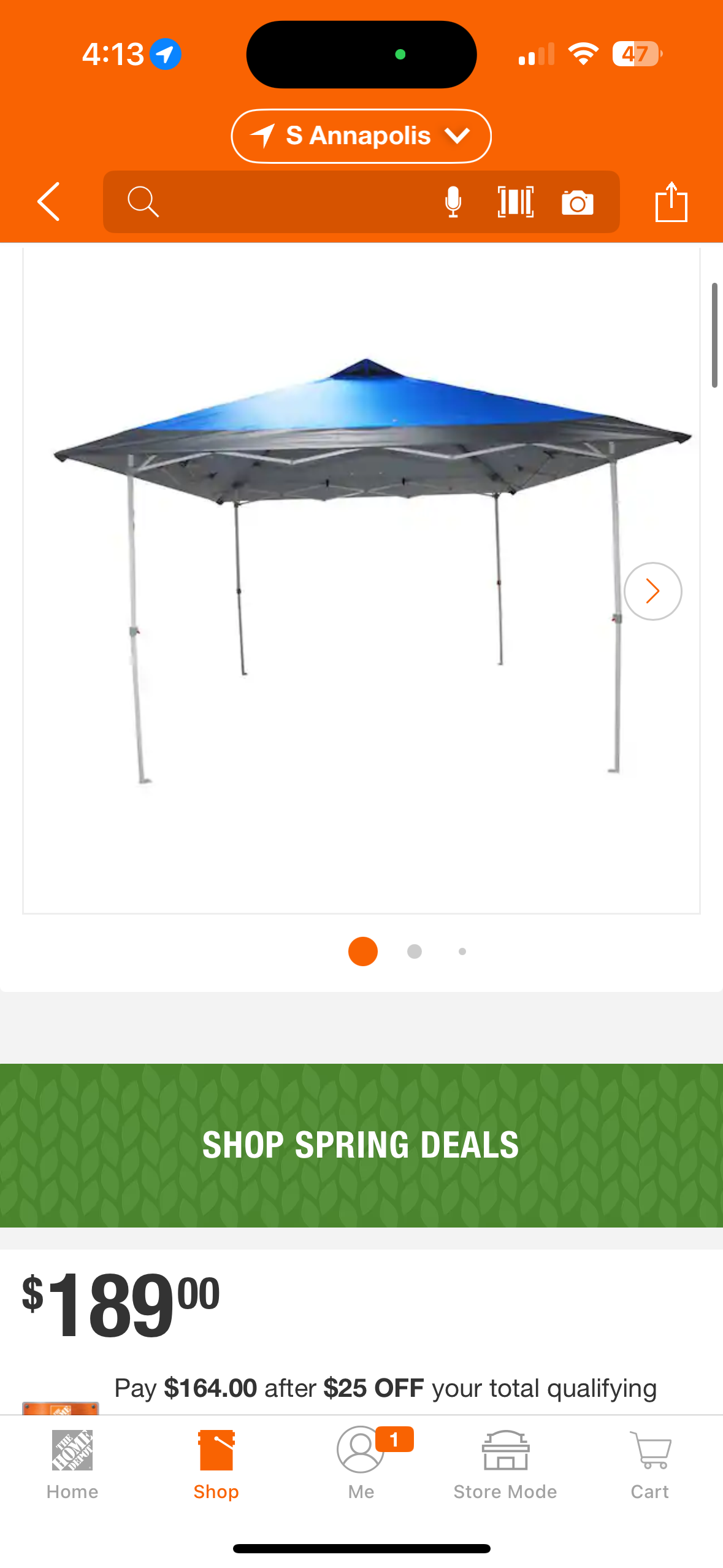Open the Shop Spring Deals banner
The height and width of the screenshot is (1568, 723).
(x=361, y=1145)
